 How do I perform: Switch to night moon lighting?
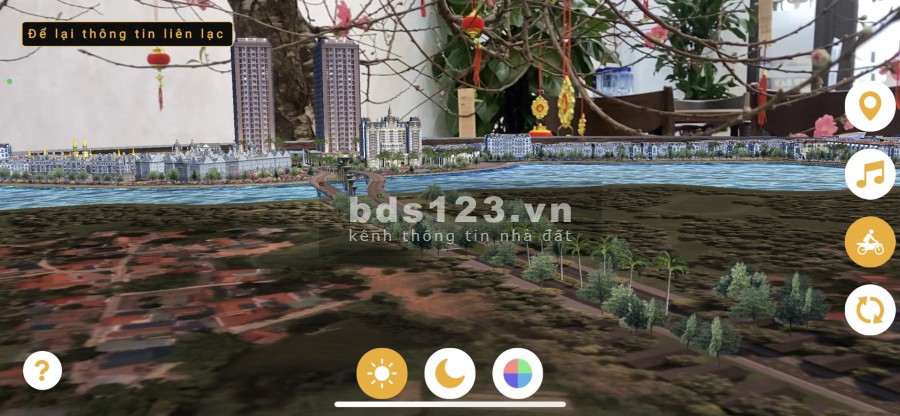tap(450, 374)
